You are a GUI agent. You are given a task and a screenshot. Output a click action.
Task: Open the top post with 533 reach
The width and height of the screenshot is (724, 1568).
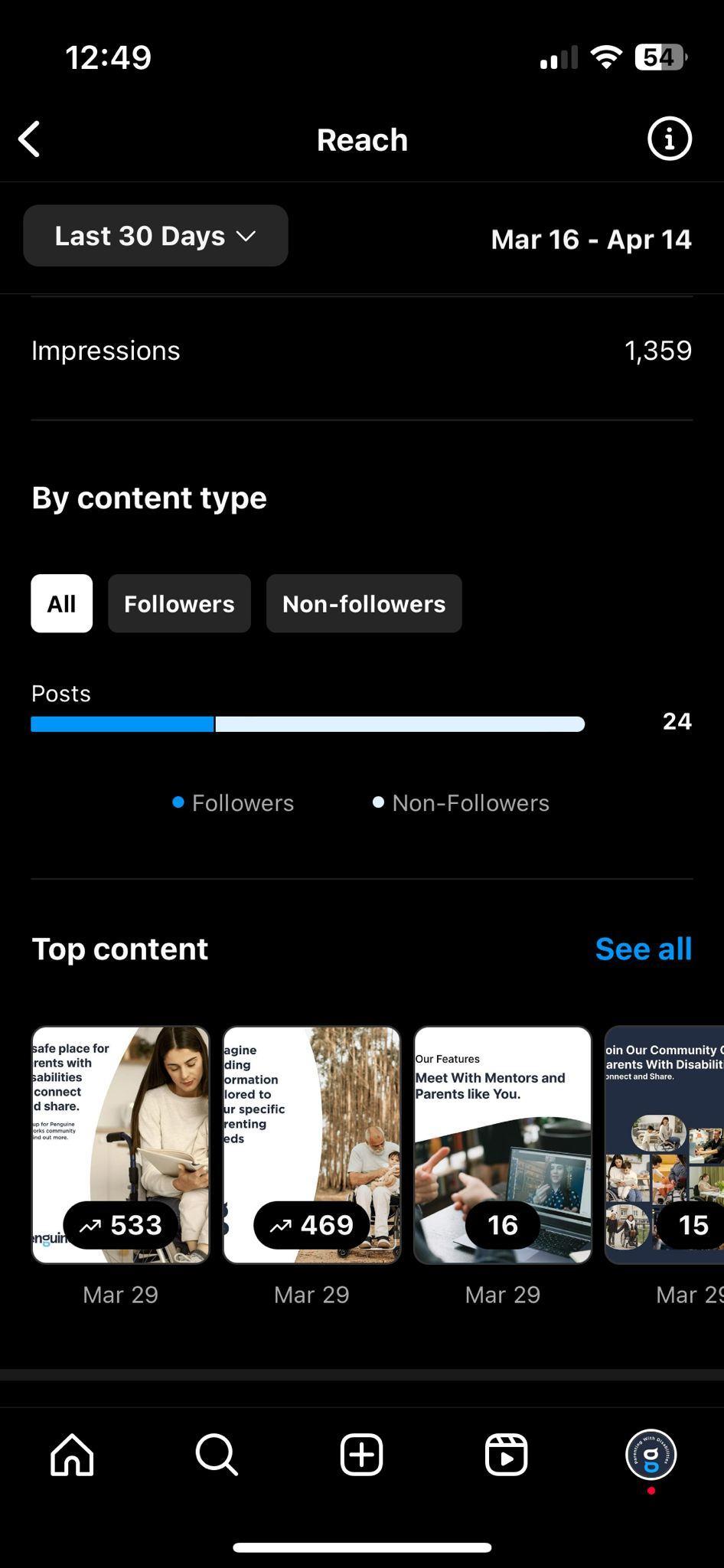tap(120, 1145)
